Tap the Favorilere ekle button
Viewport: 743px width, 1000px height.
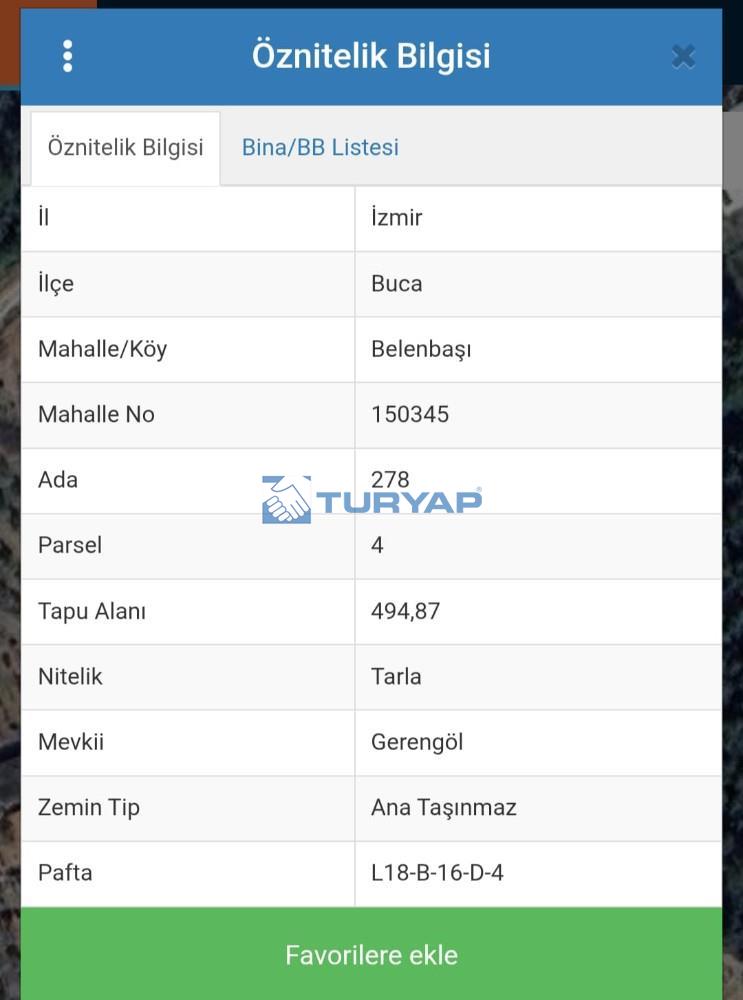tap(371, 954)
